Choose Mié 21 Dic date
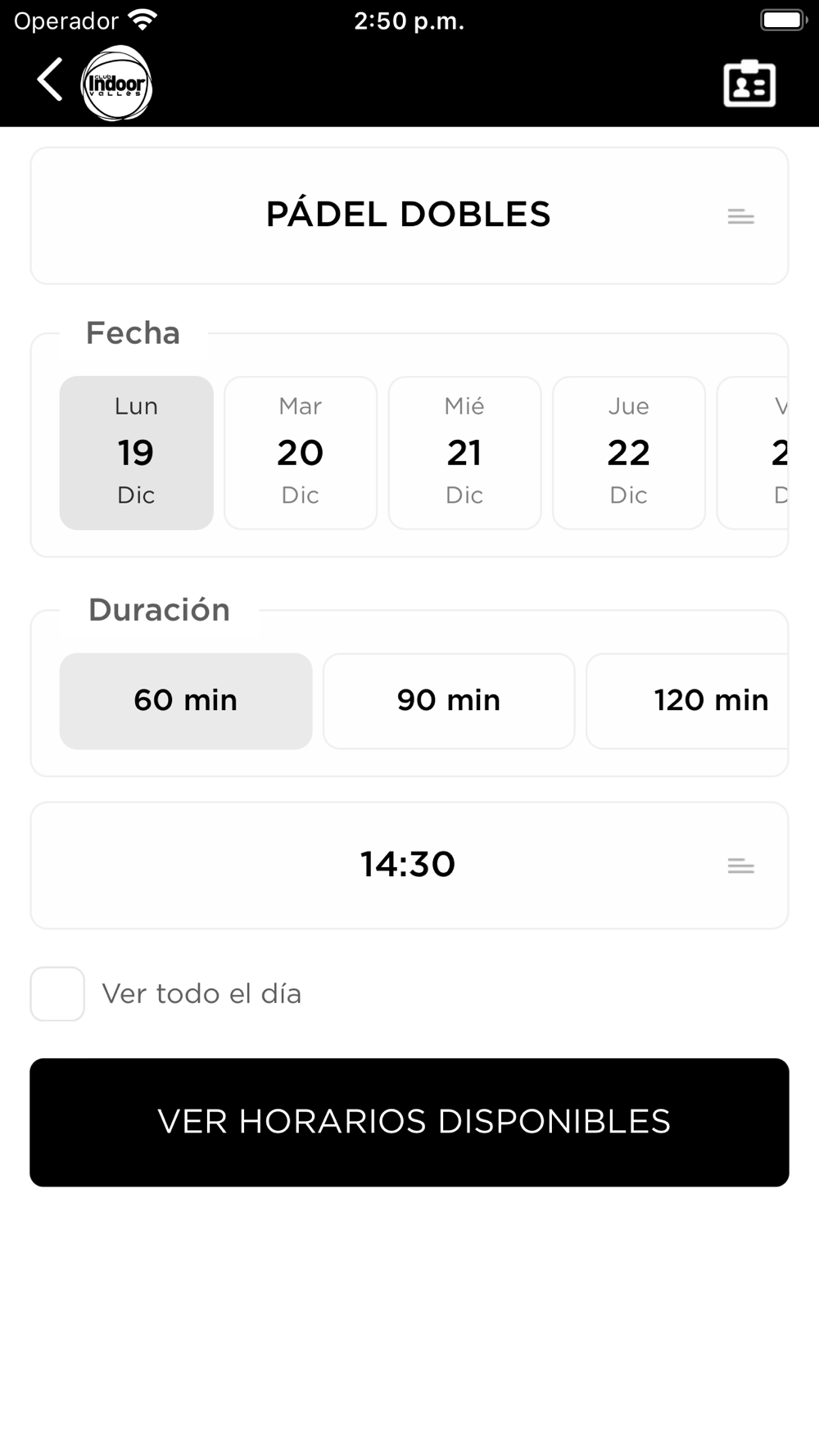The height and width of the screenshot is (1456, 819). click(464, 453)
